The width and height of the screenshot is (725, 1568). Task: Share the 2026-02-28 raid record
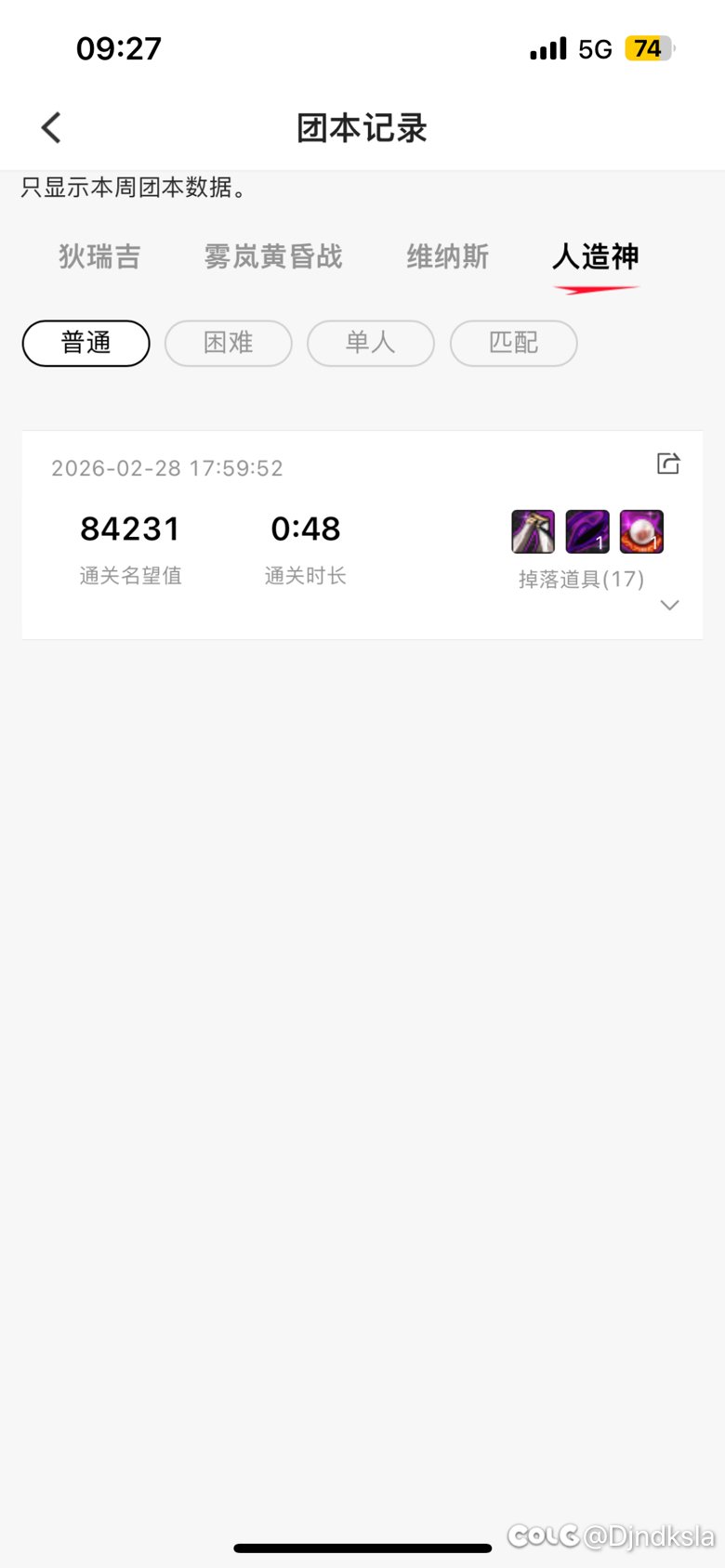[668, 464]
